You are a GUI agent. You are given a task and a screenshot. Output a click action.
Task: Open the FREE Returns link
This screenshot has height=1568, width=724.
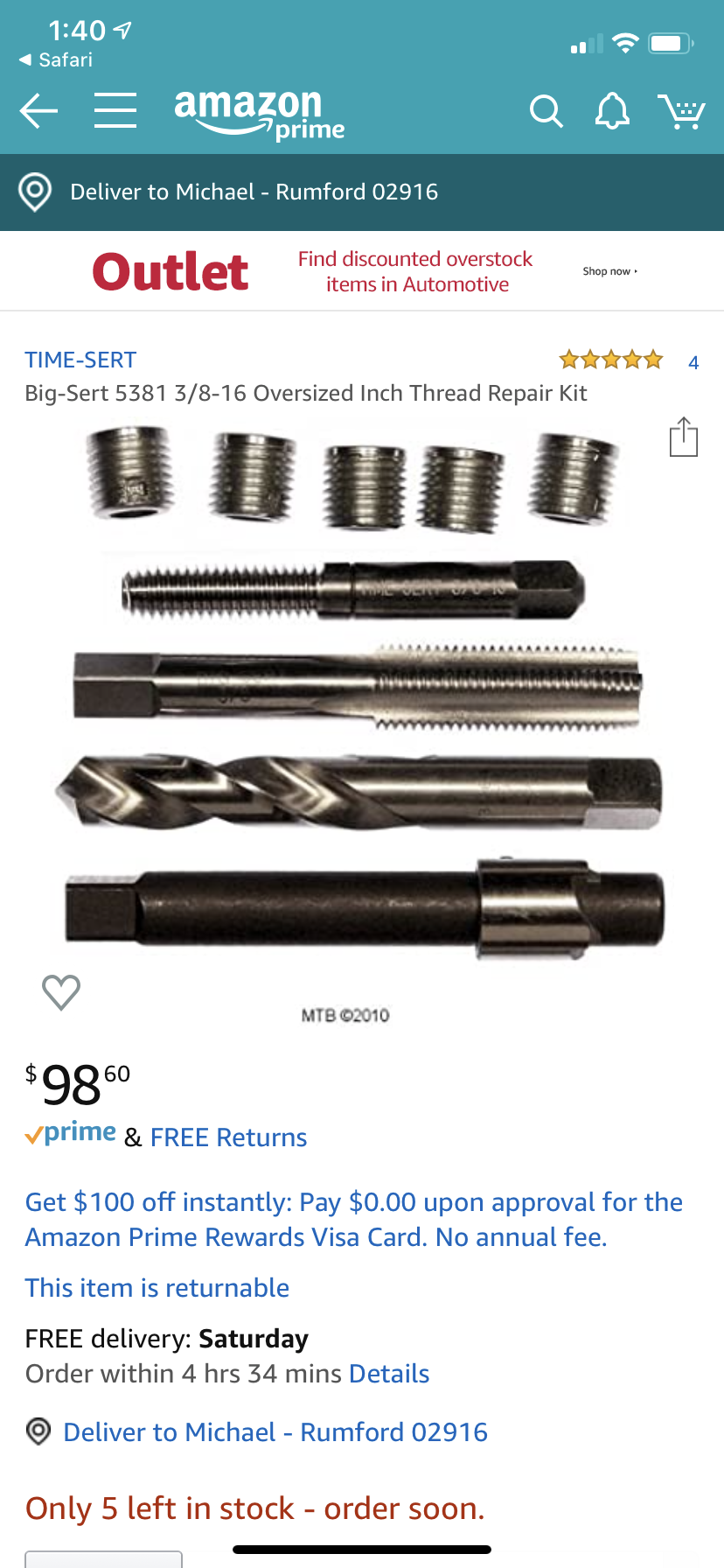click(x=228, y=1137)
